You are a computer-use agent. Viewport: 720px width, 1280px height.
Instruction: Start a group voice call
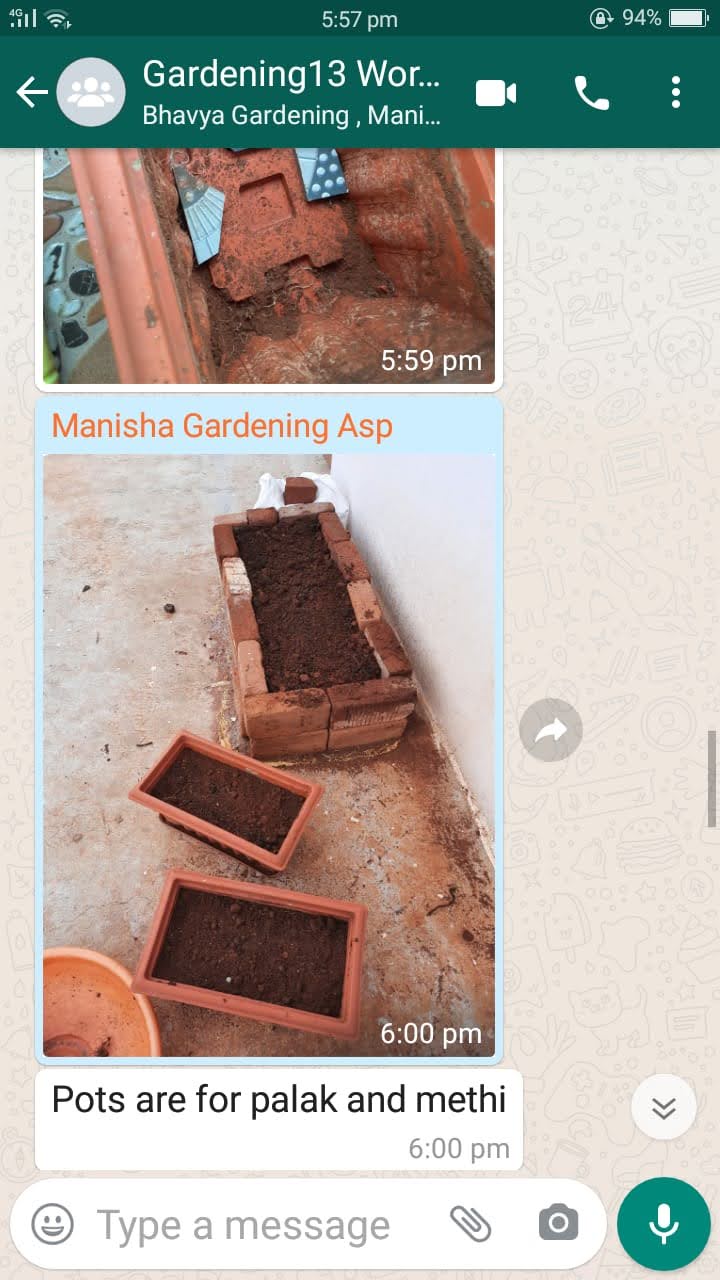pos(591,93)
